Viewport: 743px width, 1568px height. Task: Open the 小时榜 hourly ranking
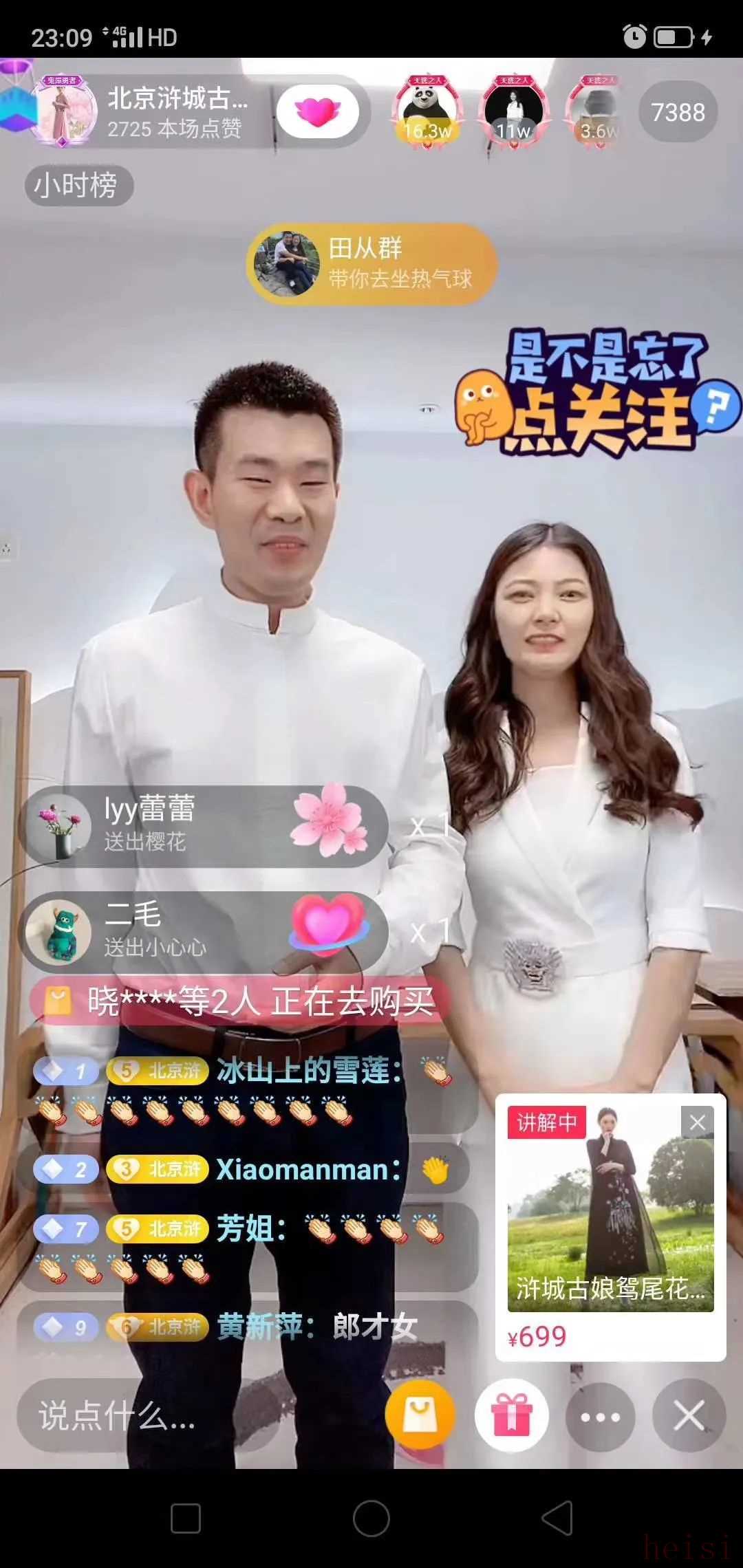coord(77,186)
